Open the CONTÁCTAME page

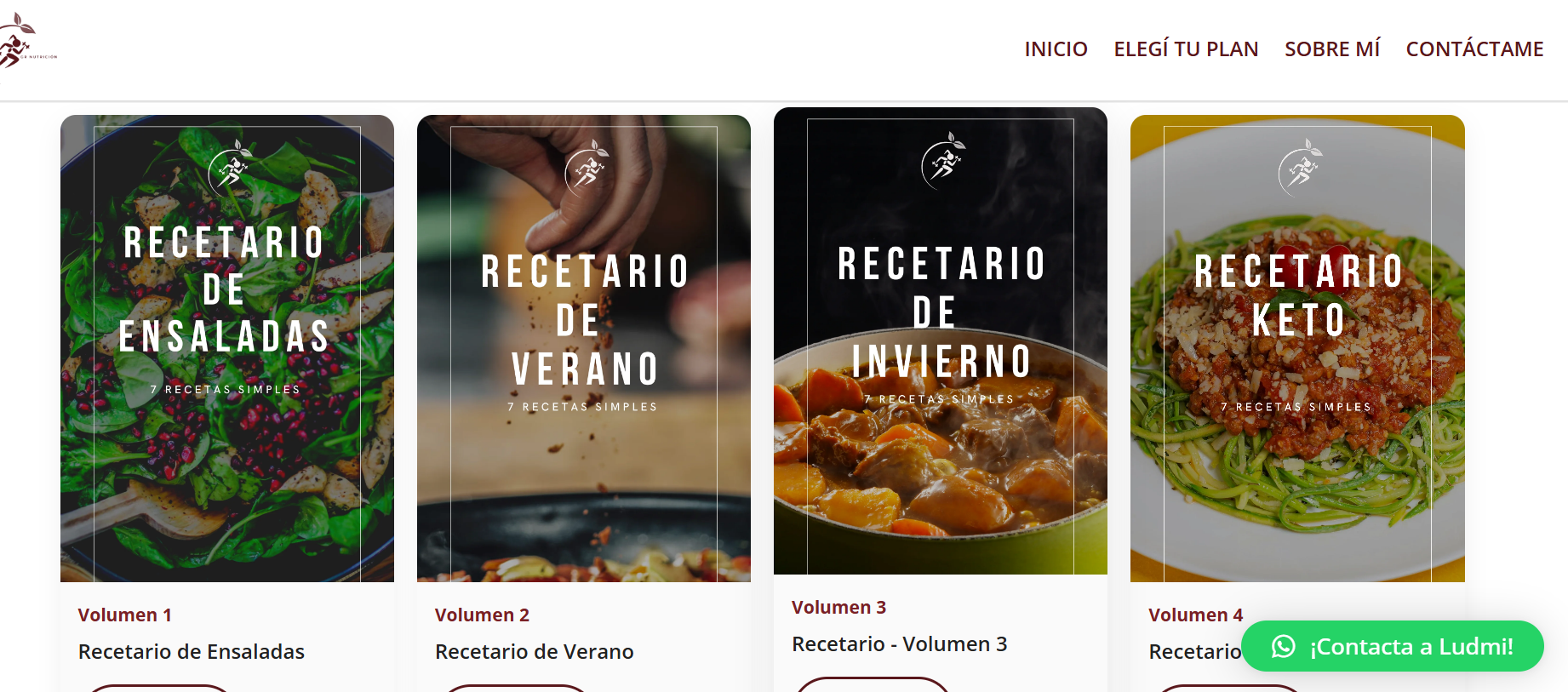click(1474, 49)
